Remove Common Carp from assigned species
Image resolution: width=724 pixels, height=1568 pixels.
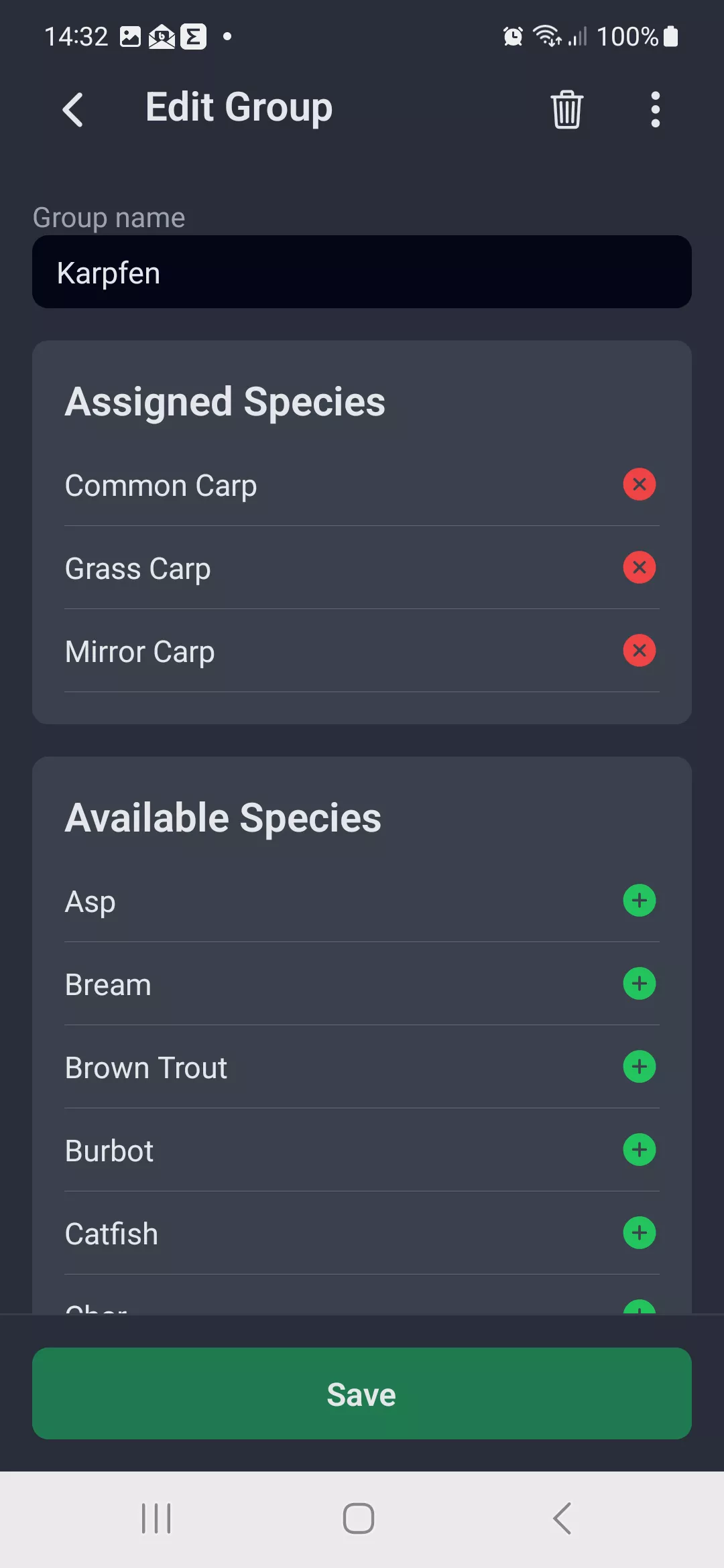(639, 484)
